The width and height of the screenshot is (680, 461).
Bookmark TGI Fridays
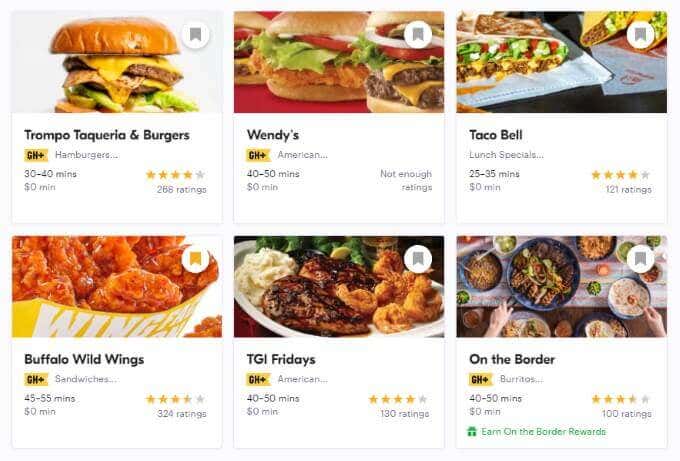coord(419,260)
